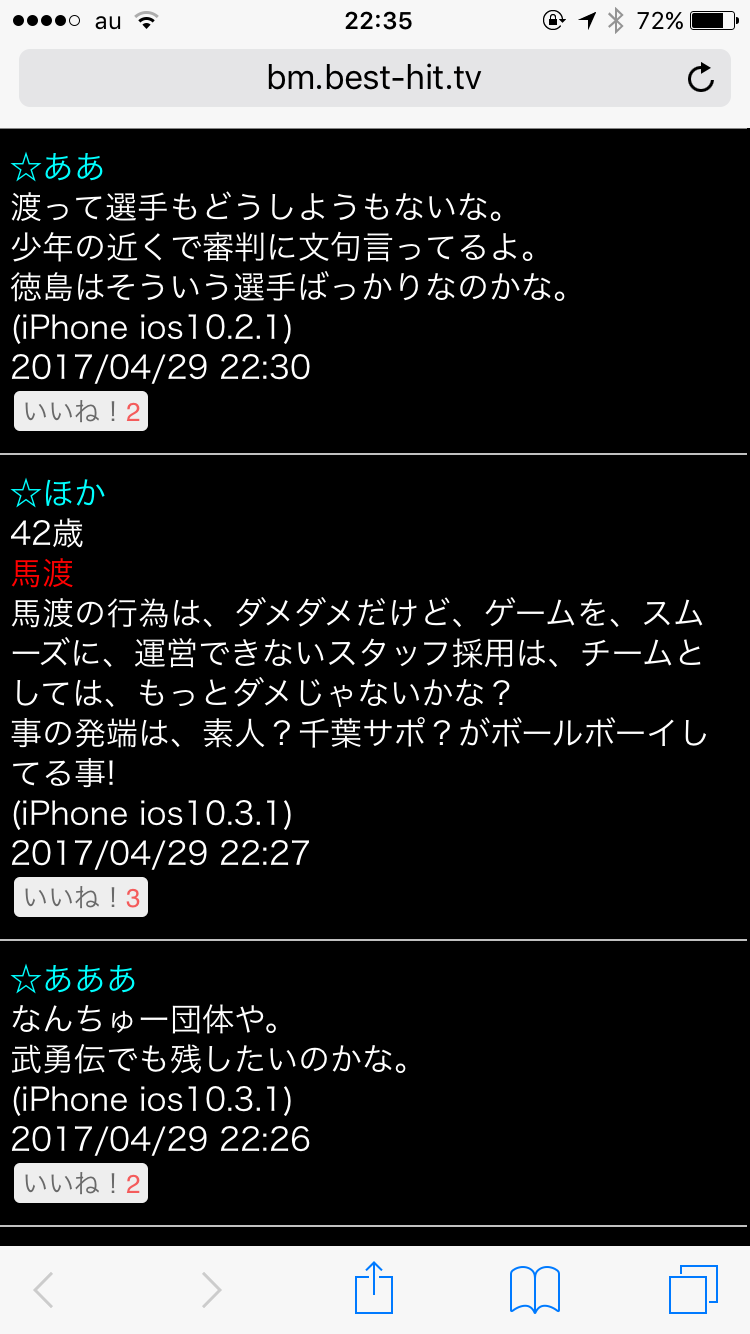The height and width of the screenshot is (1334, 750).
Task: Like the comment by ☆ほか
Action: click(81, 897)
